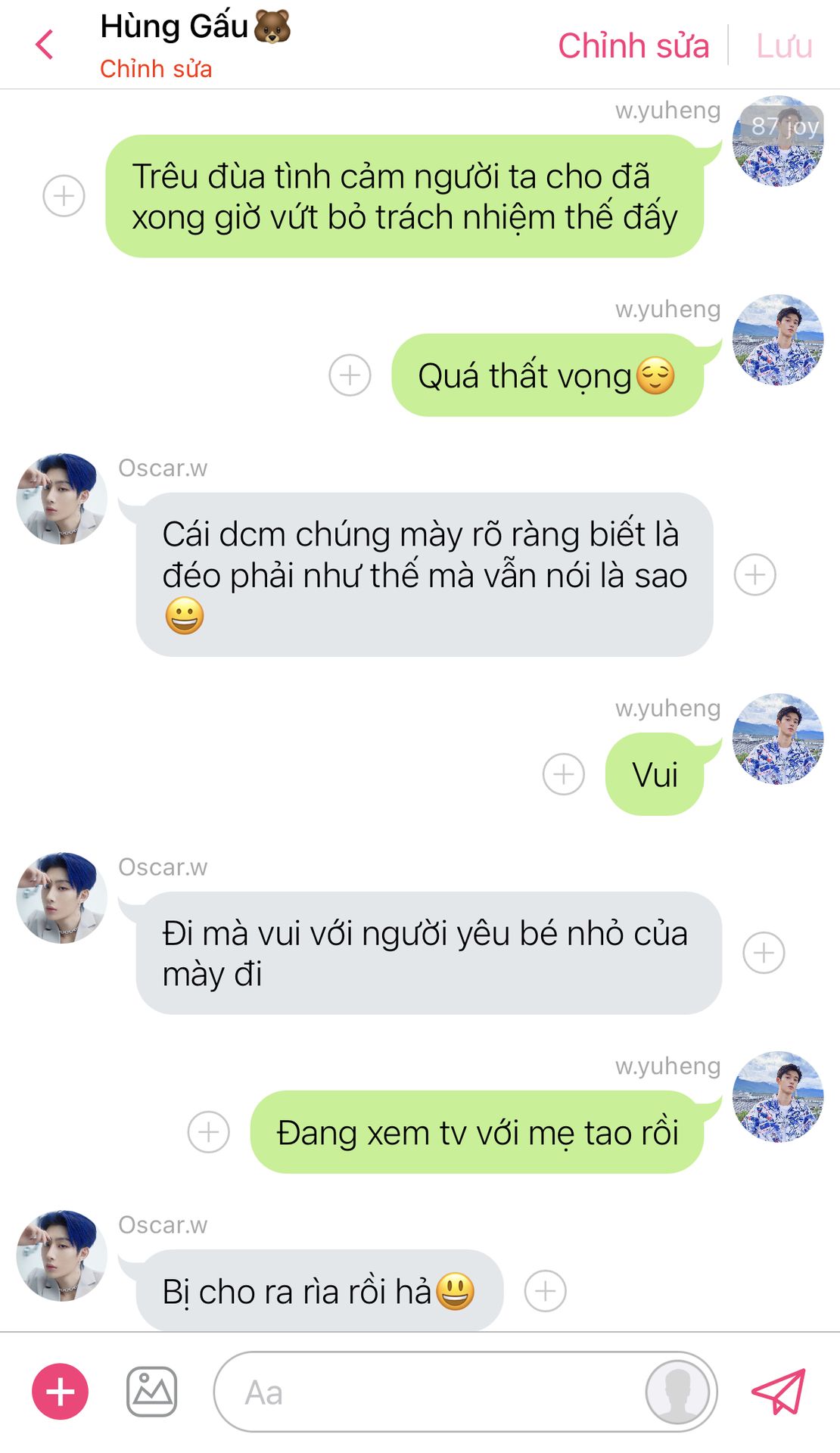This screenshot has width=840, height=1453.
Task: Tap Oscar.w's avatar beside "Cái dcm" message
Action: tap(62, 499)
